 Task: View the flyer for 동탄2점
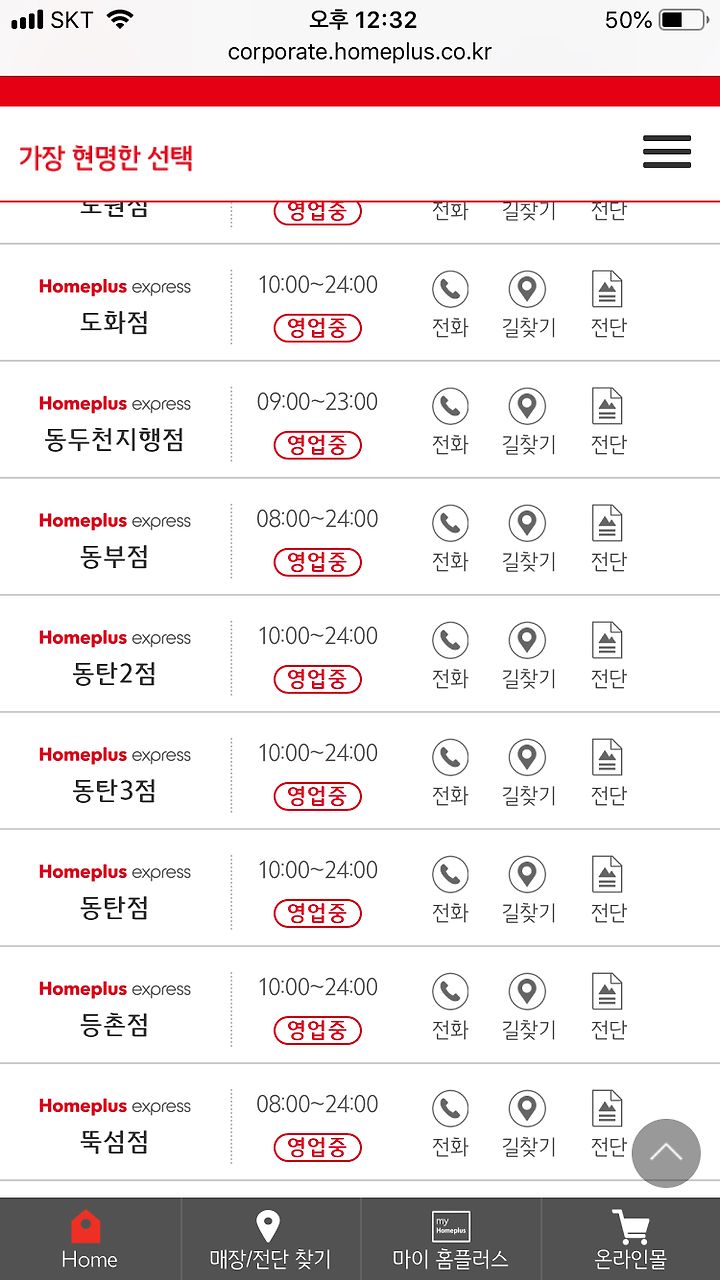608,656
